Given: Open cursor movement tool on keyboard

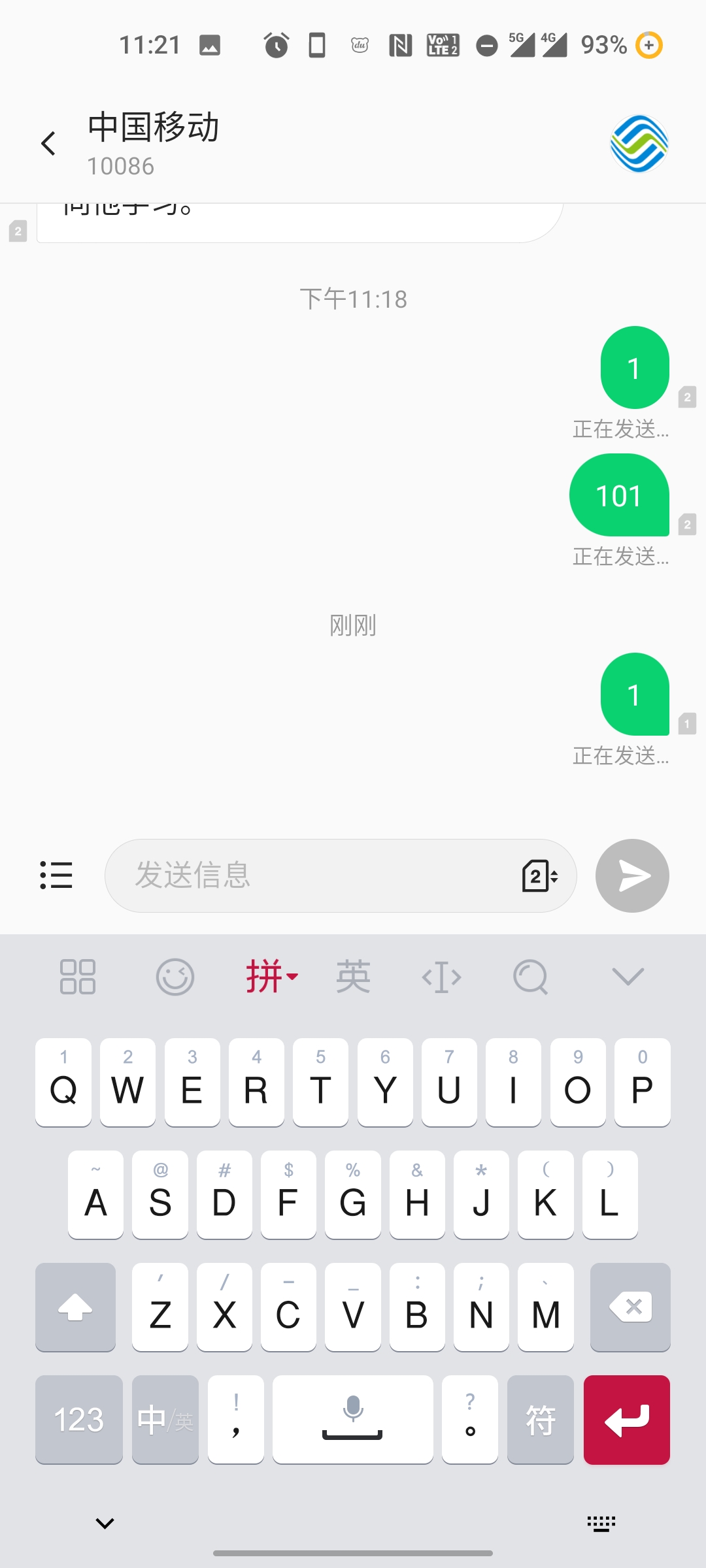Looking at the screenshot, I should 441,977.
